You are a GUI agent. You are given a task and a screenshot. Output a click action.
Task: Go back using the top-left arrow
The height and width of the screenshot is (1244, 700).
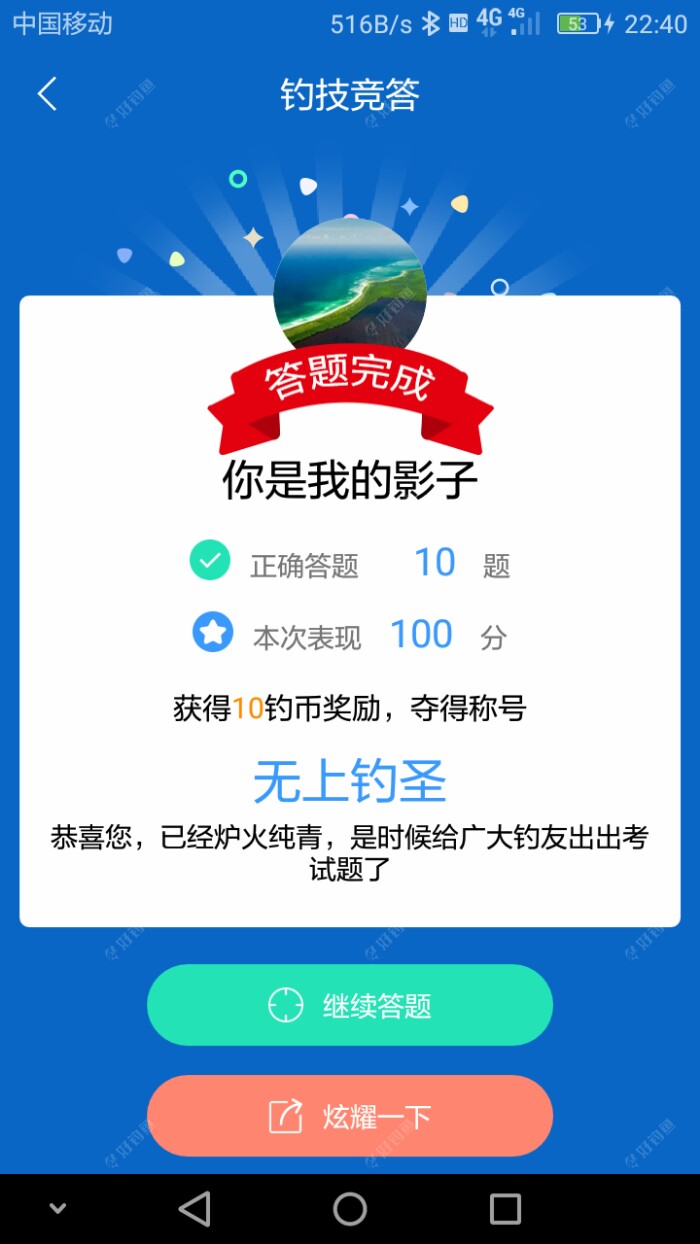(x=47, y=94)
